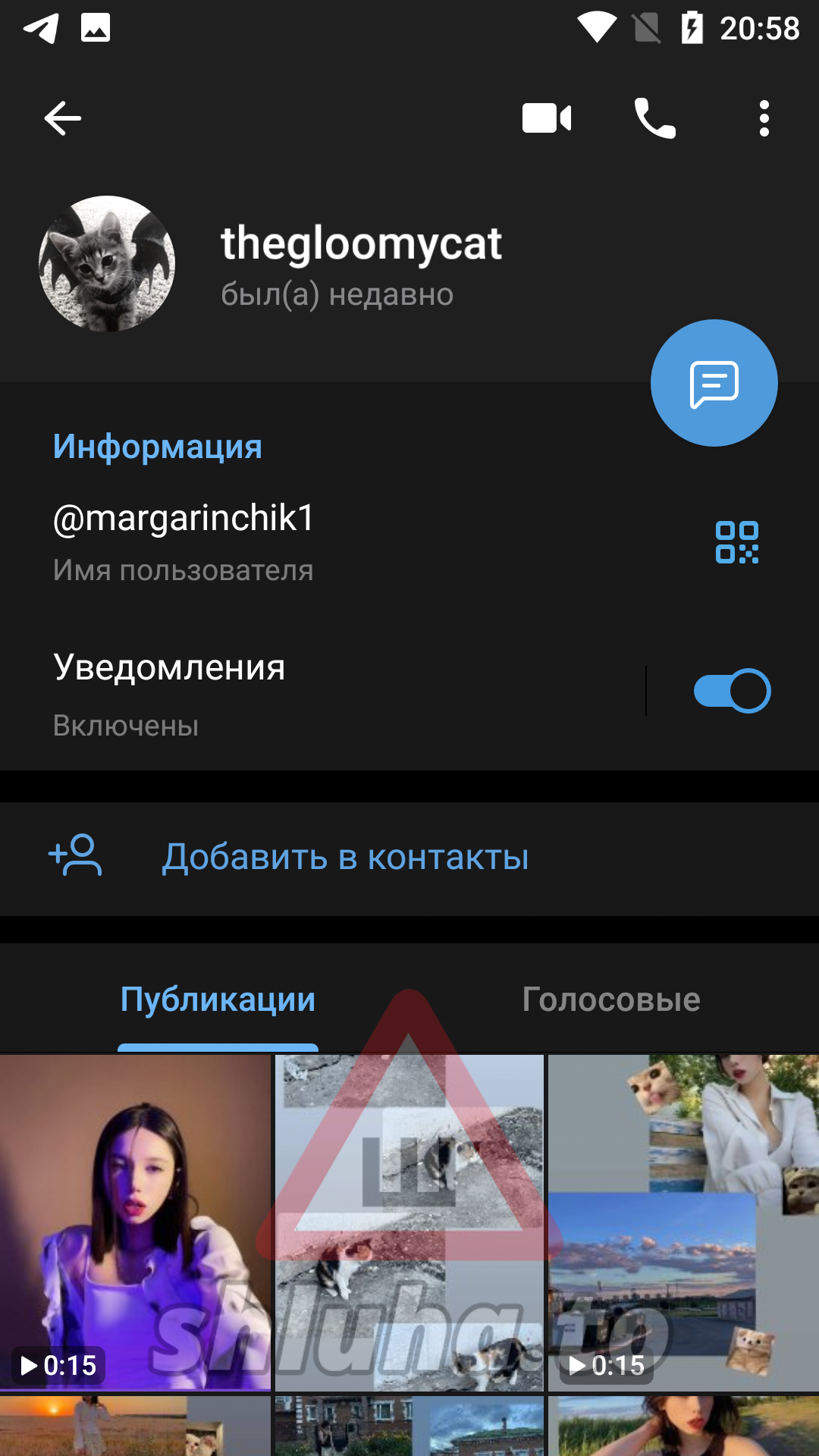819x1456 pixels.
Task: Go back with the arrow icon
Action: tap(62, 118)
